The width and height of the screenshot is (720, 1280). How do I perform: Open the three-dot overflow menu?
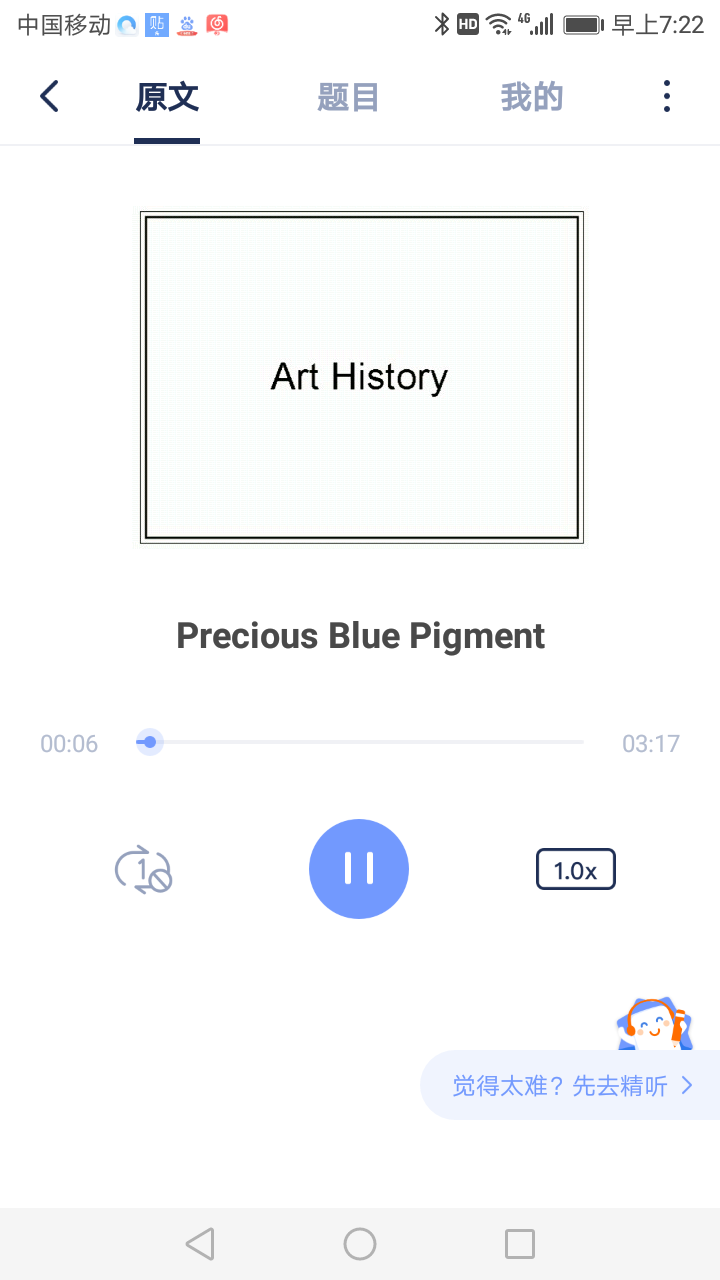point(667,97)
